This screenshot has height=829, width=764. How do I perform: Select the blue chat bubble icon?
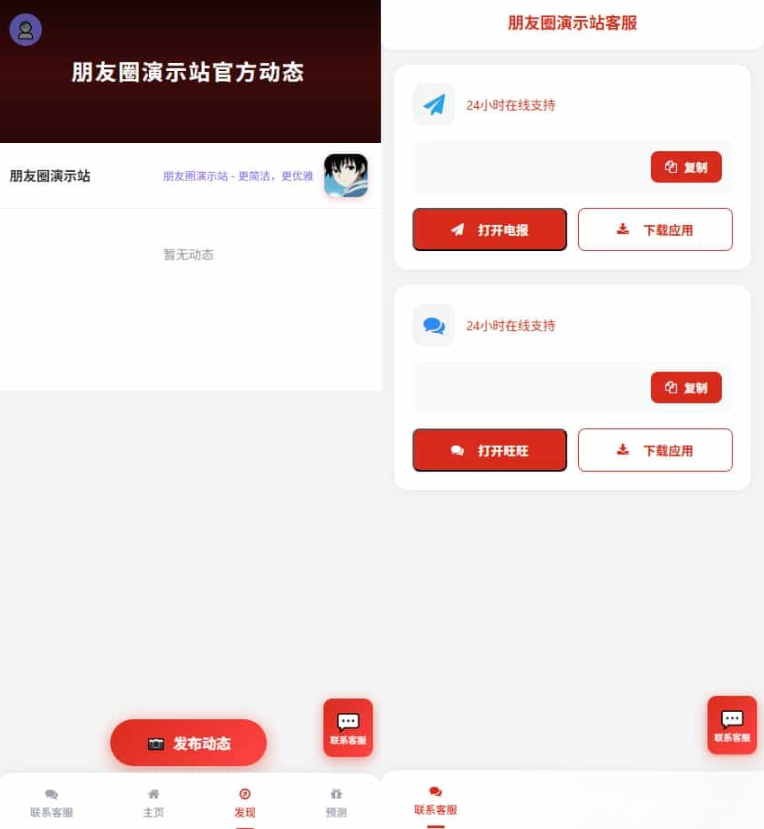pos(434,324)
